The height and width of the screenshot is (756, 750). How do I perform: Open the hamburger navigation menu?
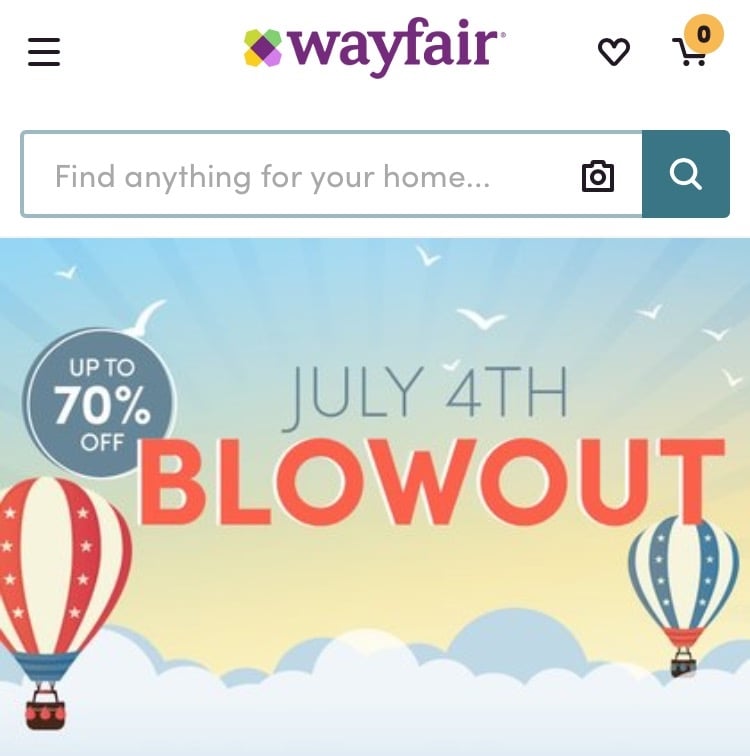pyautogui.click(x=44, y=51)
